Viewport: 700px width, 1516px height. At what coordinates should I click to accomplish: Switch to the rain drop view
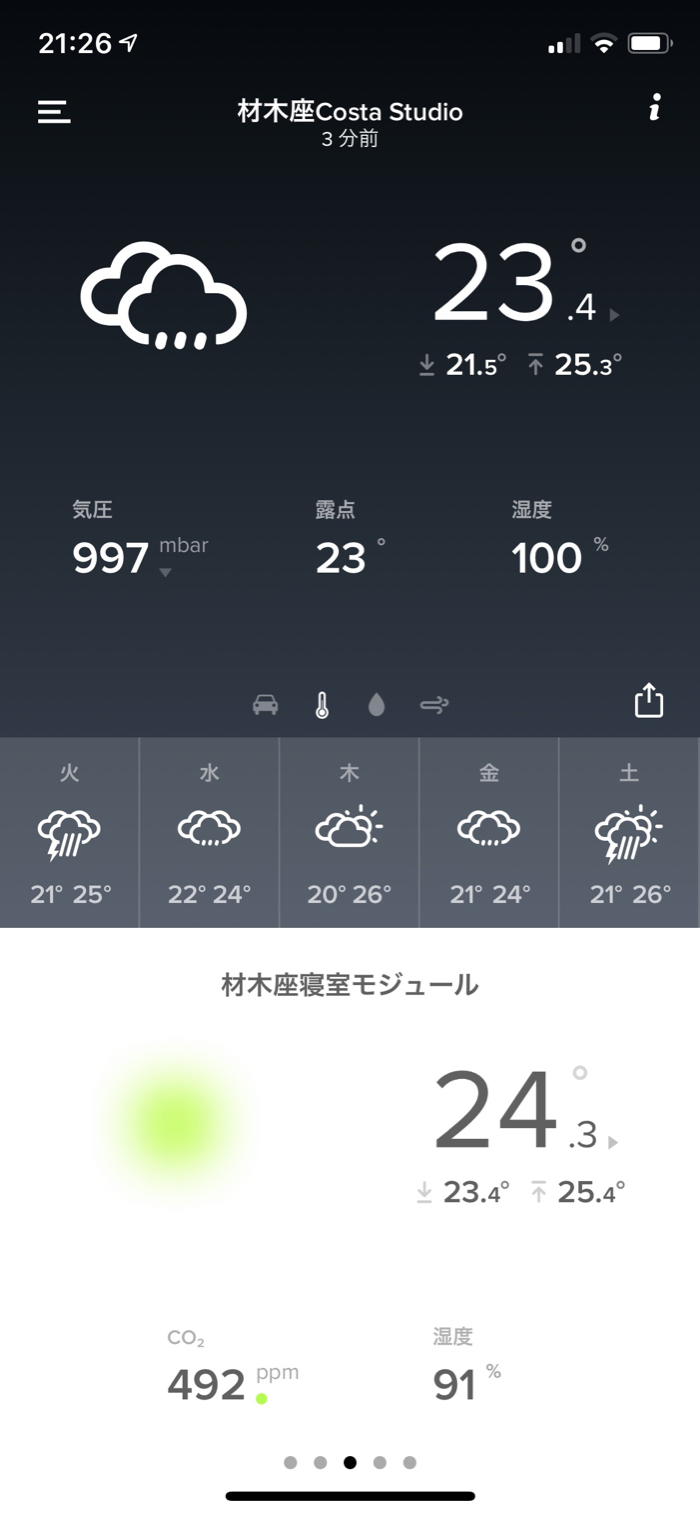tap(376, 705)
